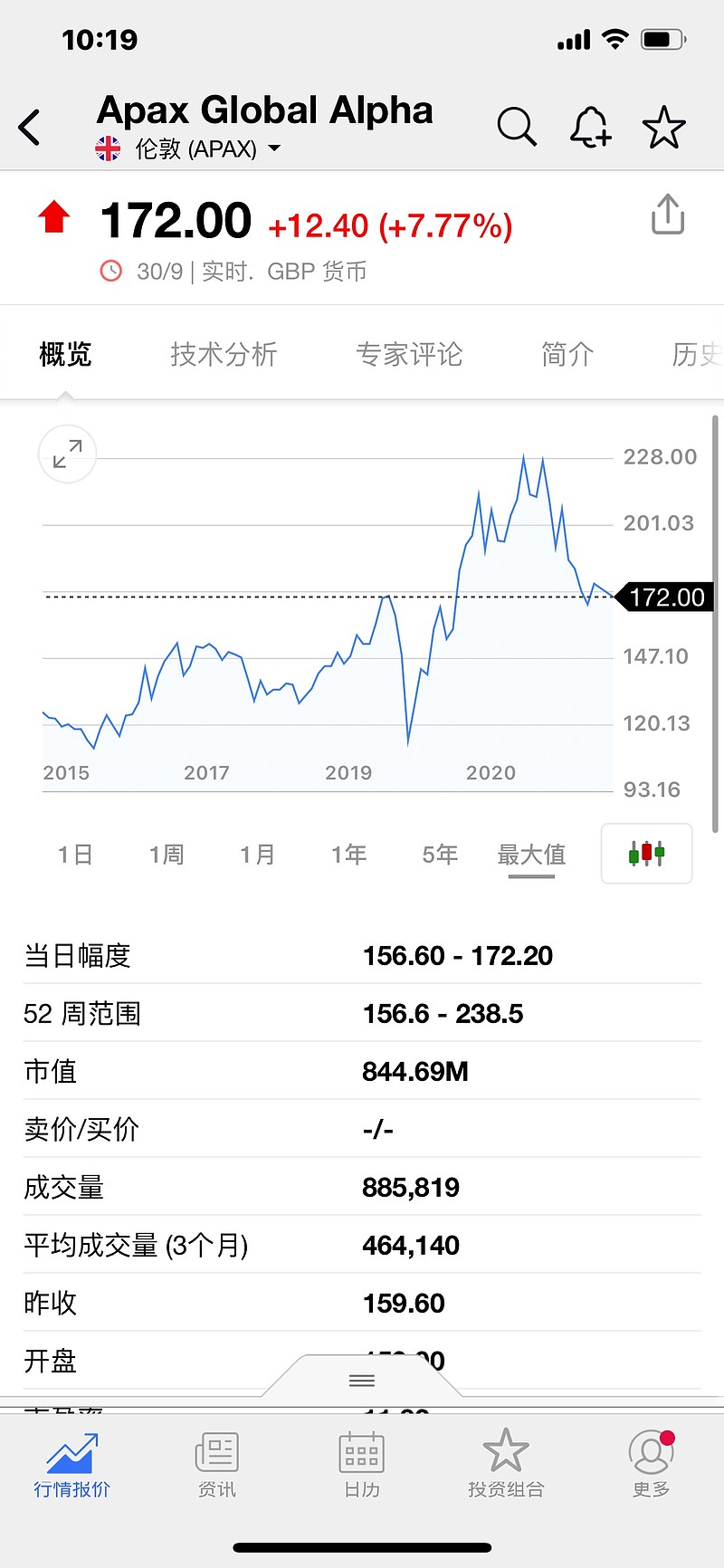Viewport: 724px width, 1568px height.
Task: Open the search magnifier icon
Action: coord(517,127)
